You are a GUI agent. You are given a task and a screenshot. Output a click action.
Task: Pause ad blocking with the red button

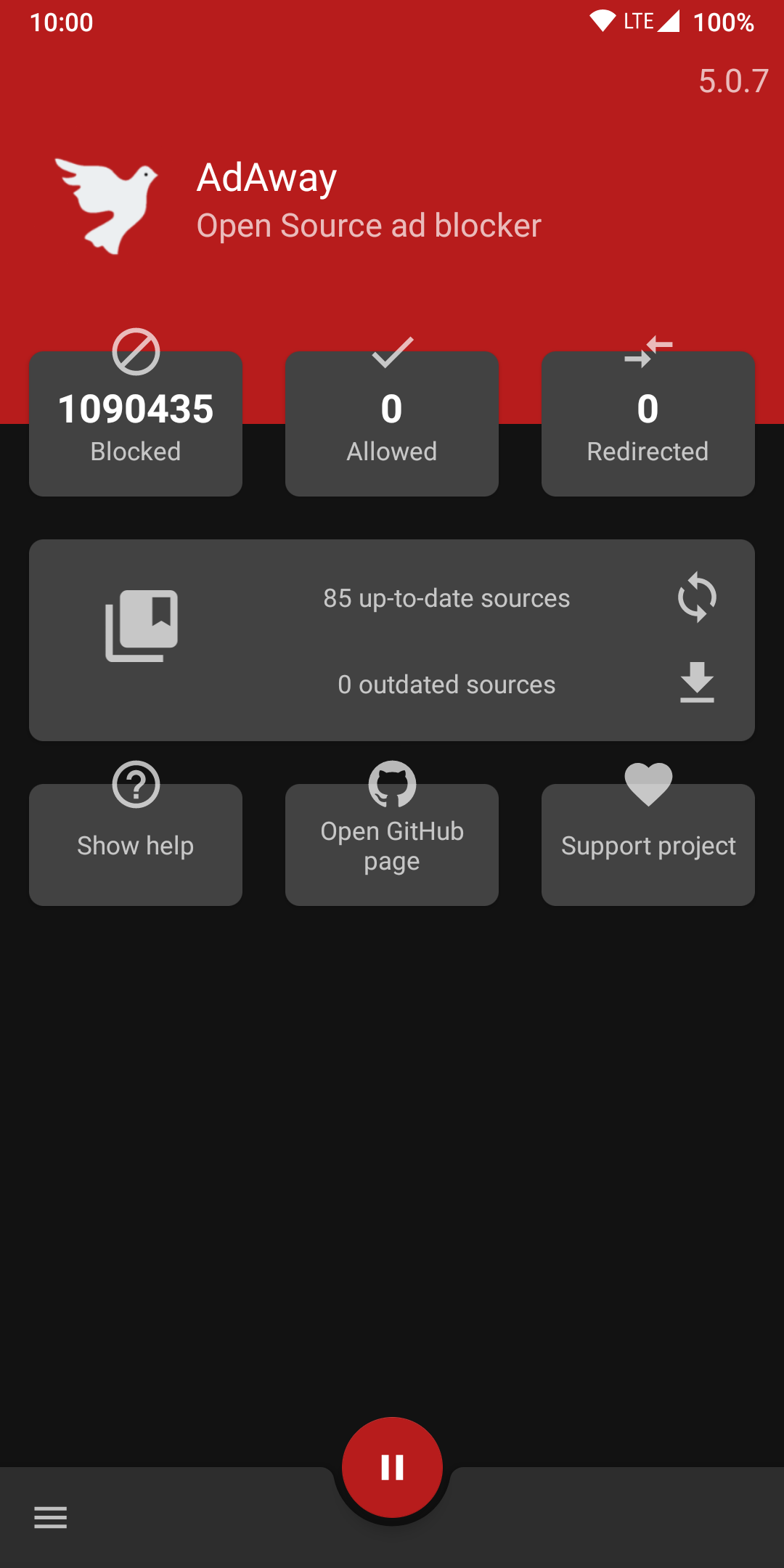391,1466
